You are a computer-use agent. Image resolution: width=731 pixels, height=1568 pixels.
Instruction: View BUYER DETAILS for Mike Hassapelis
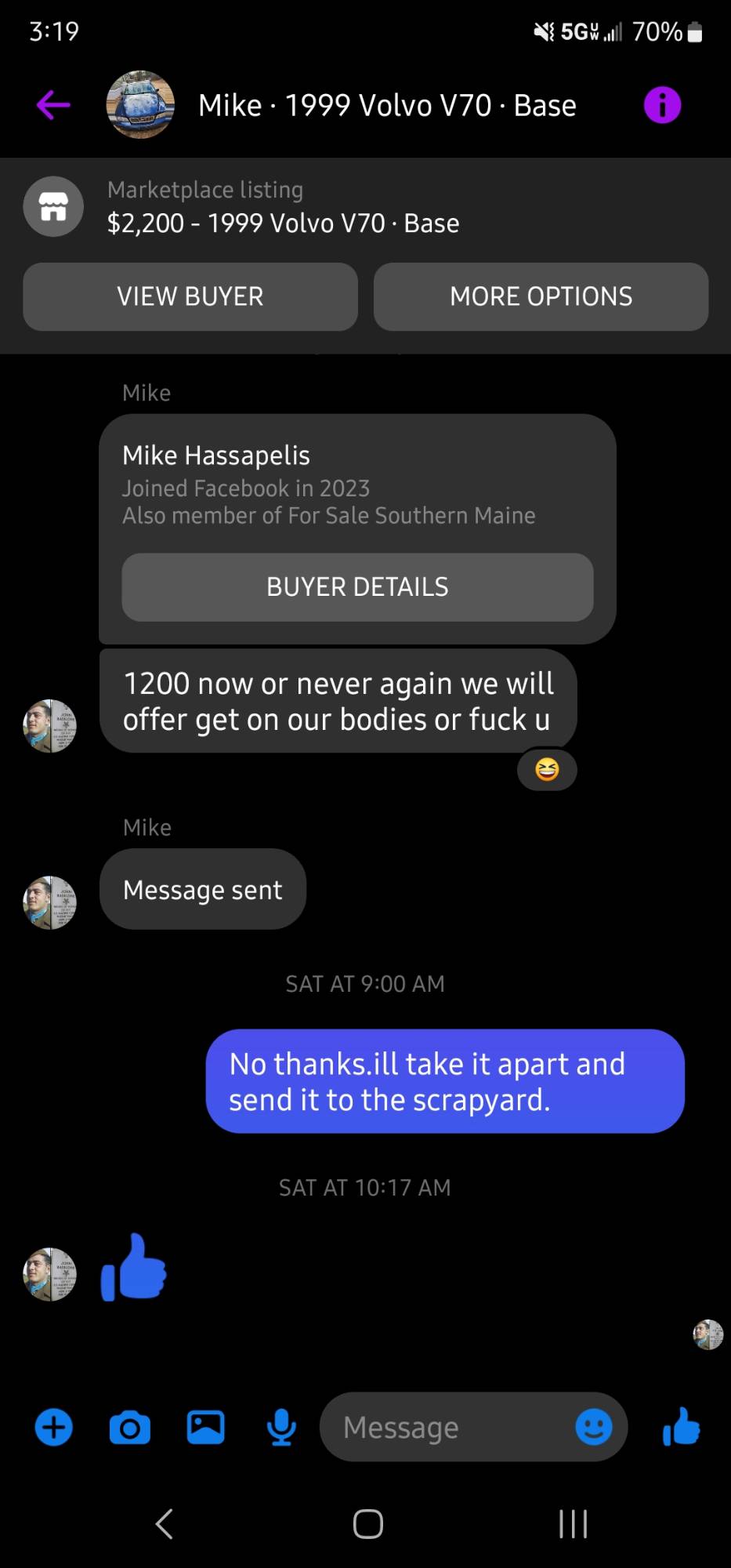[x=357, y=587]
